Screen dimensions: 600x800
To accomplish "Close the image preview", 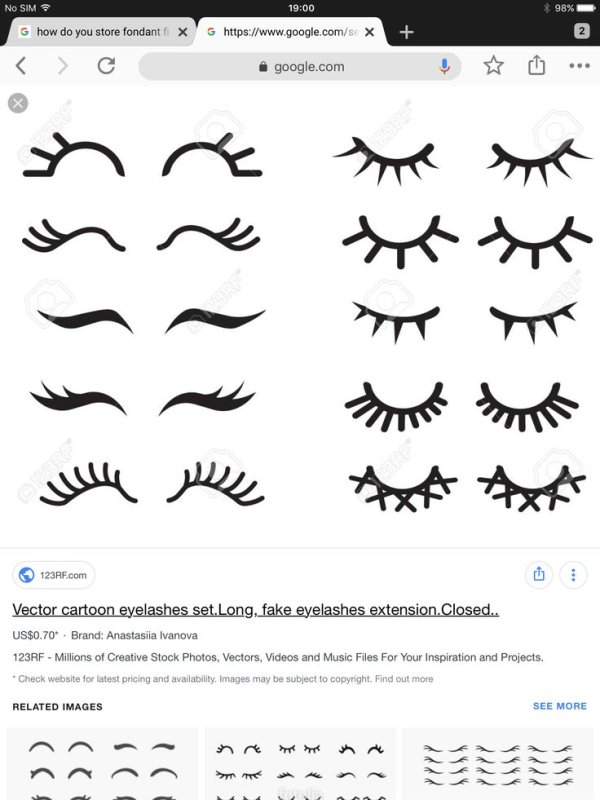I will (x=18, y=103).
